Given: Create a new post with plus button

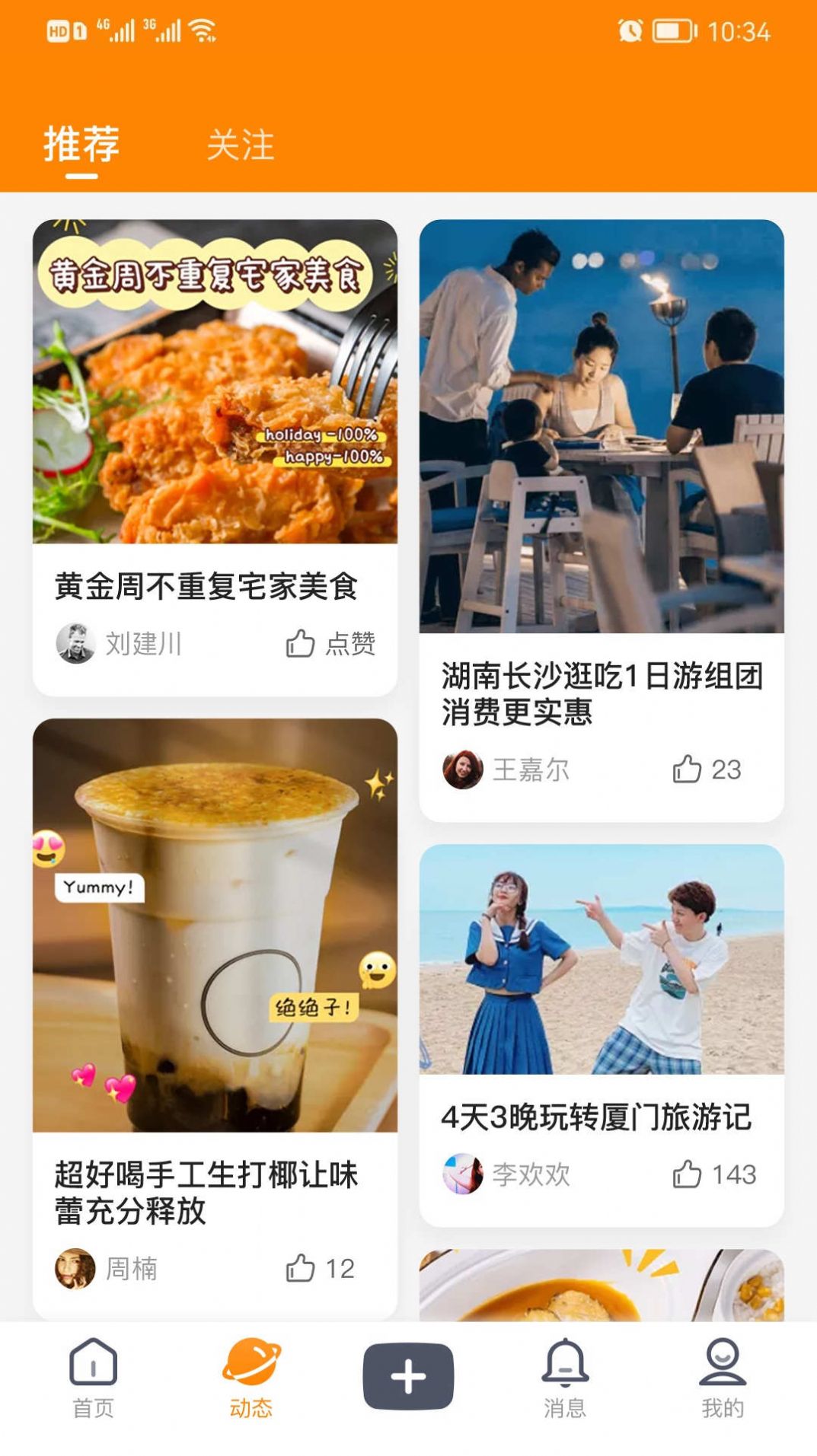Looking at the screenshot, I should [408, 1376].
